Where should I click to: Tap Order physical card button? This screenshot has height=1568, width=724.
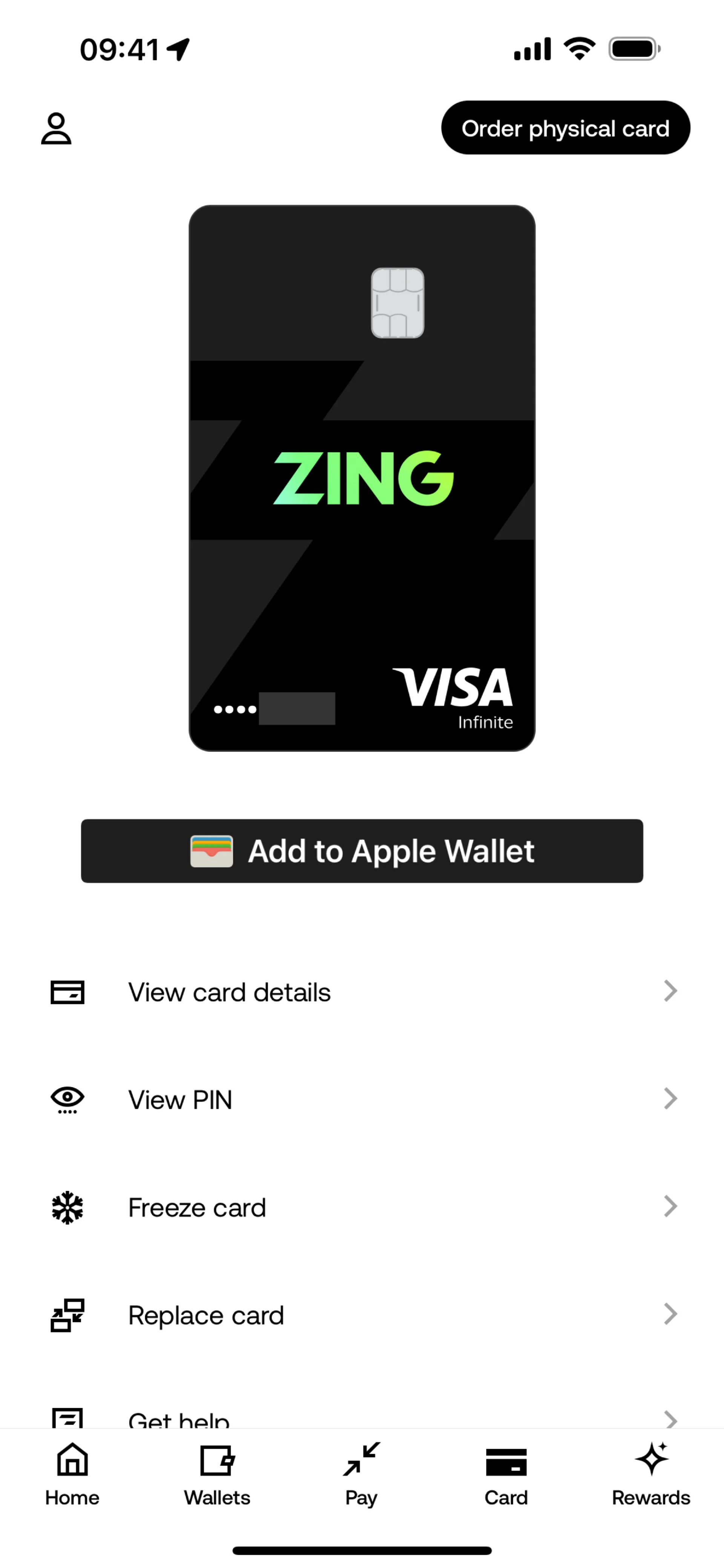point(565,128)
